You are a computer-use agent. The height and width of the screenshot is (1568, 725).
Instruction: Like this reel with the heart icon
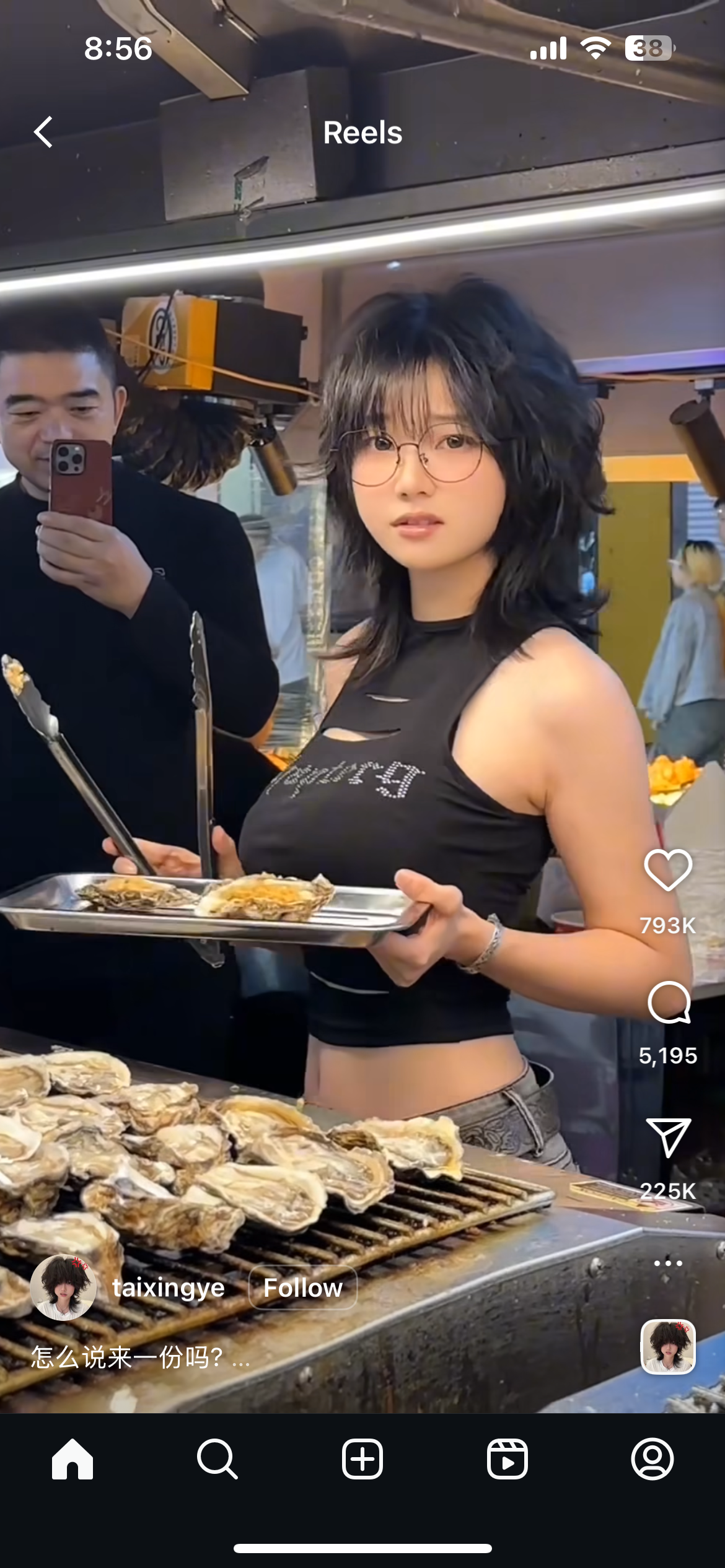668,869
